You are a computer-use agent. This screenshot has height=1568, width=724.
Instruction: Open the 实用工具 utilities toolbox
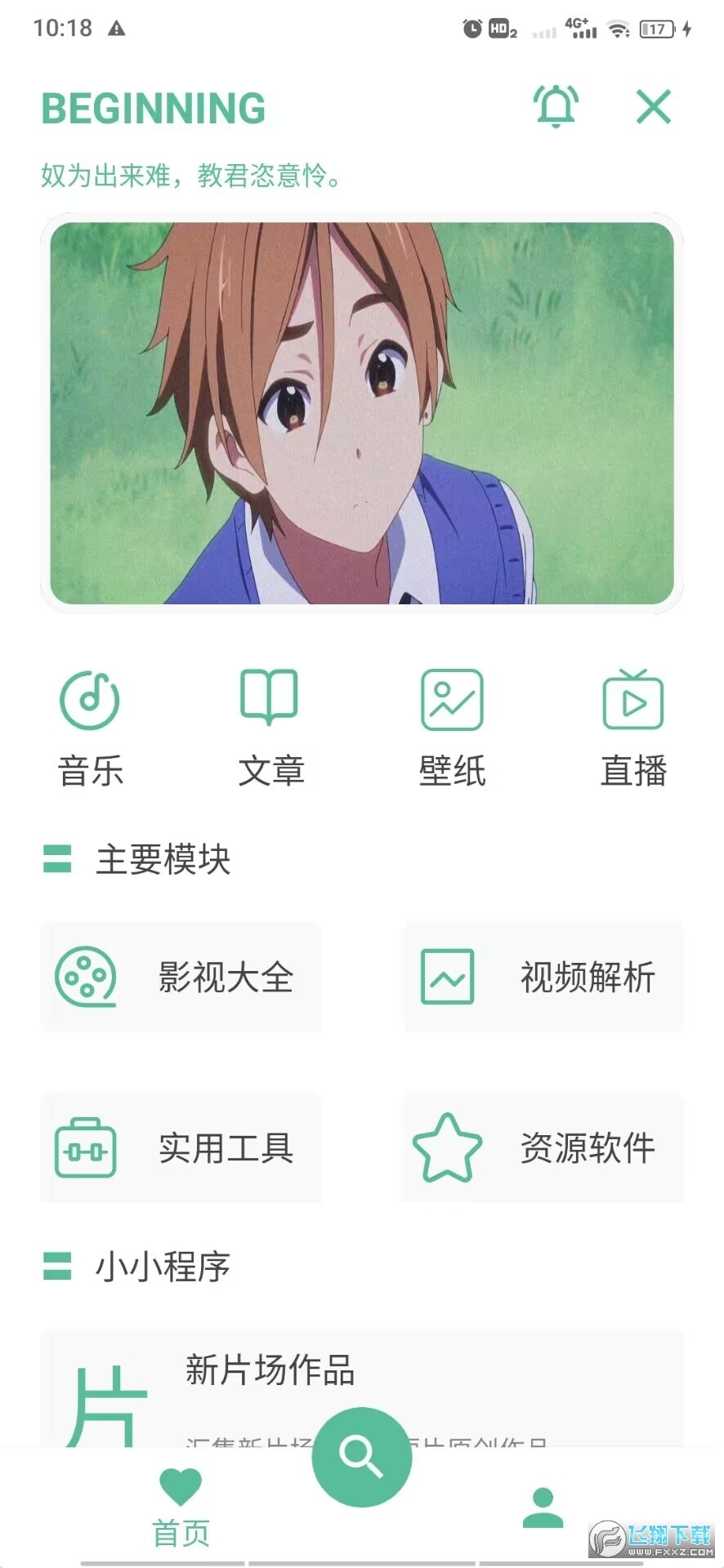(181, 1148)
